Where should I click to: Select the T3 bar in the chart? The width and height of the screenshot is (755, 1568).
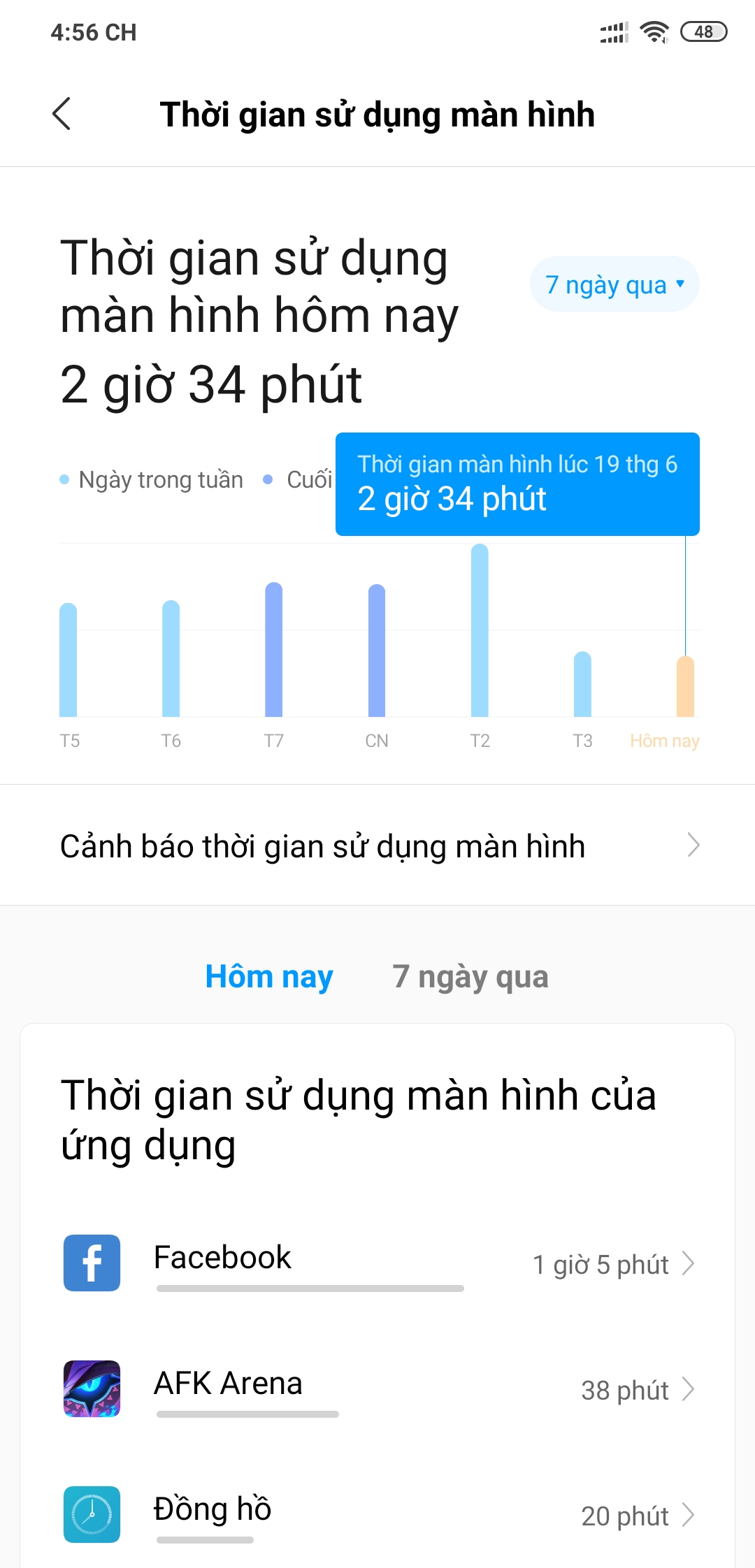coord(582,685)
